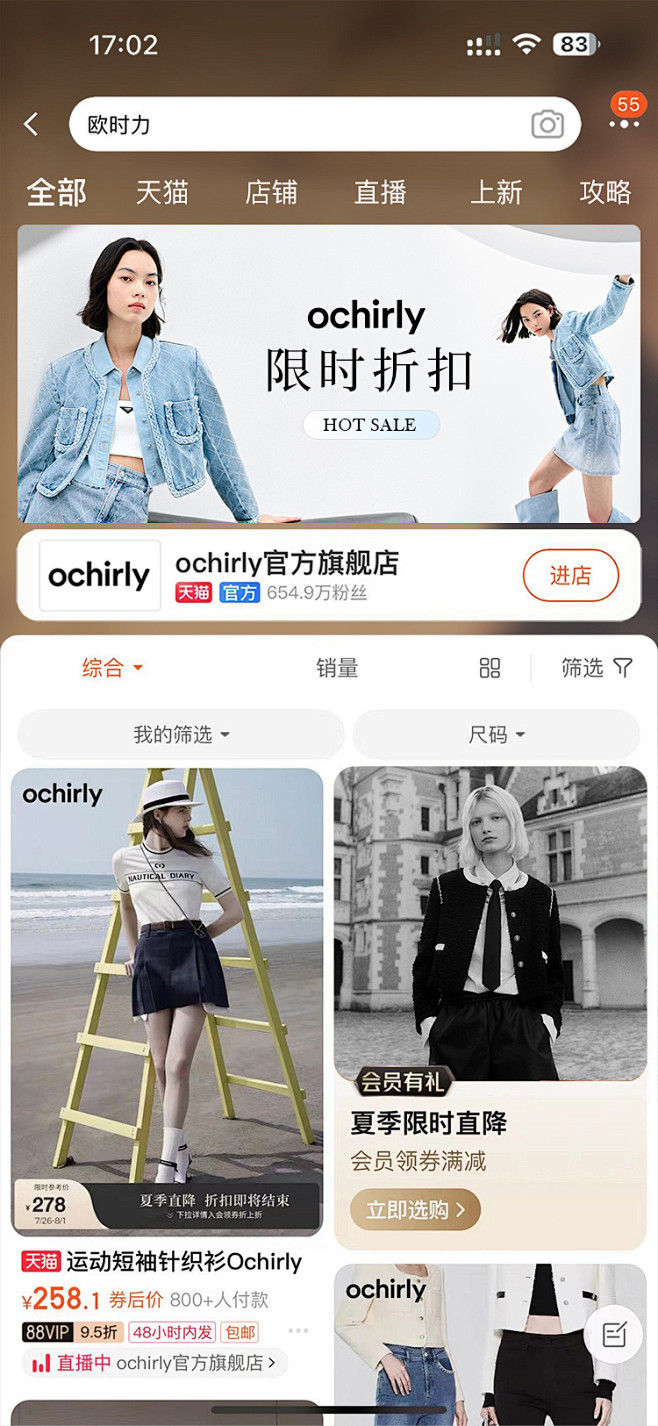Image resolution: width=658 pixels, height=1426 pixels.
Task: Open the 筛选 filter panel
Action: [x=597, y=668]
